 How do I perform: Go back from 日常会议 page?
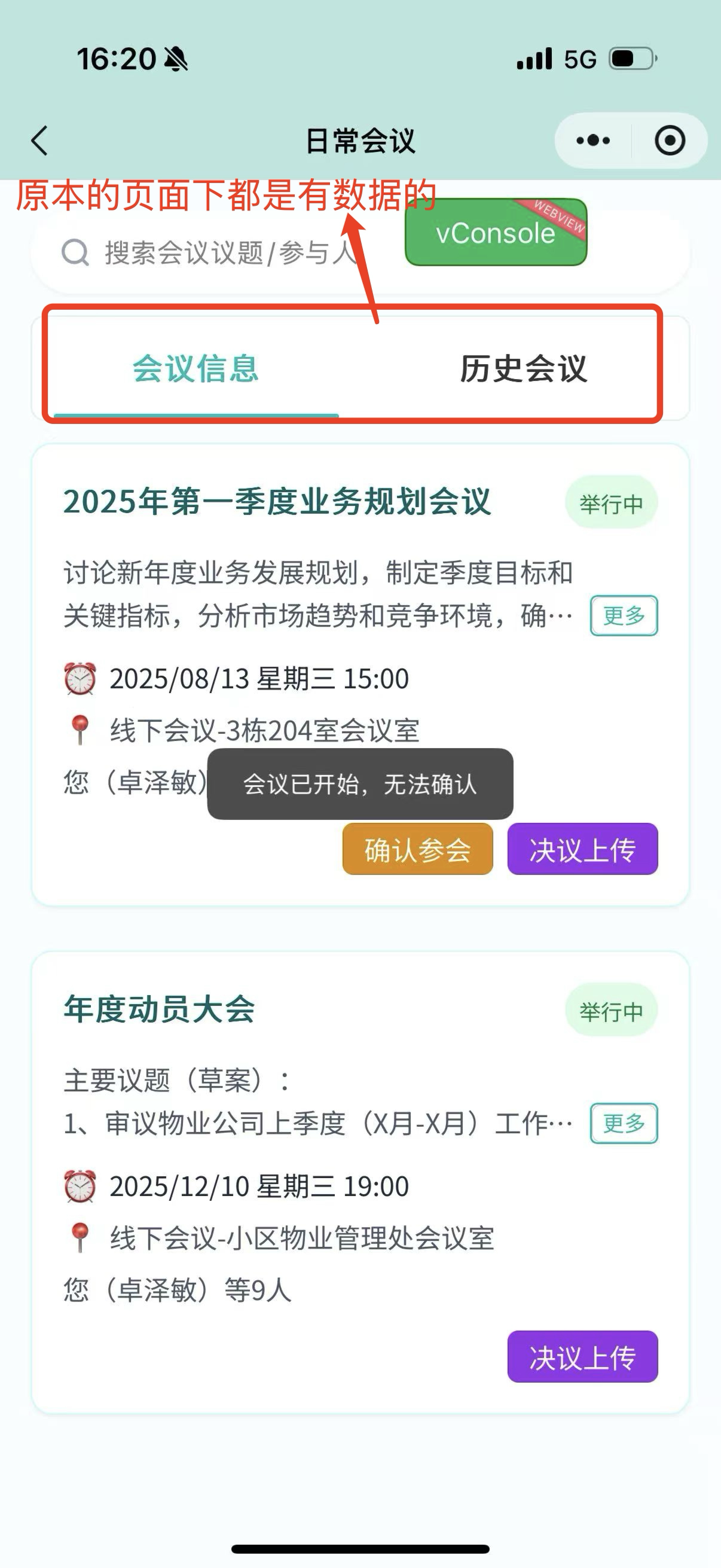40,141
